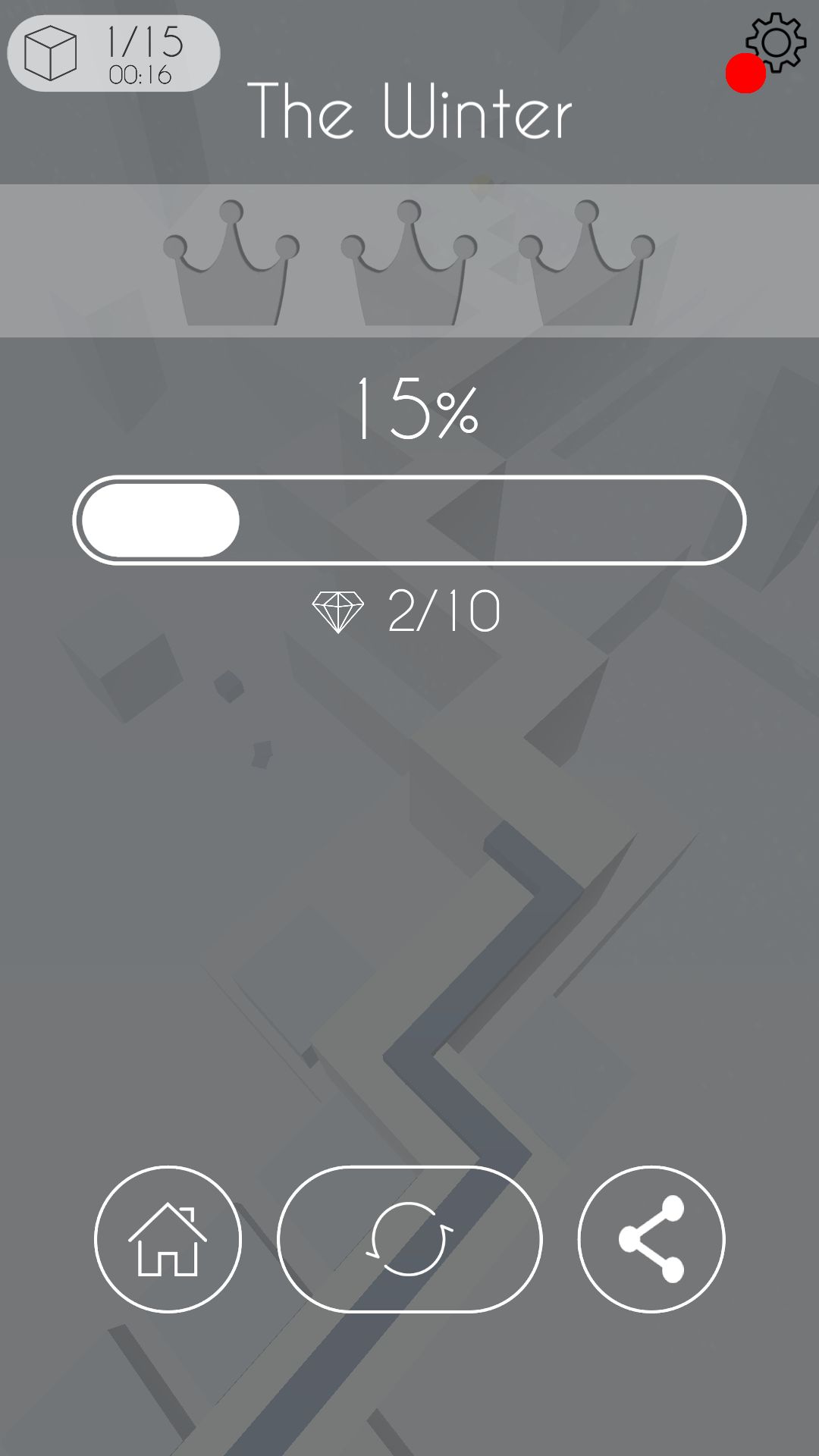
Task: Retry The Winter level
Action: tap(409, 1239)
